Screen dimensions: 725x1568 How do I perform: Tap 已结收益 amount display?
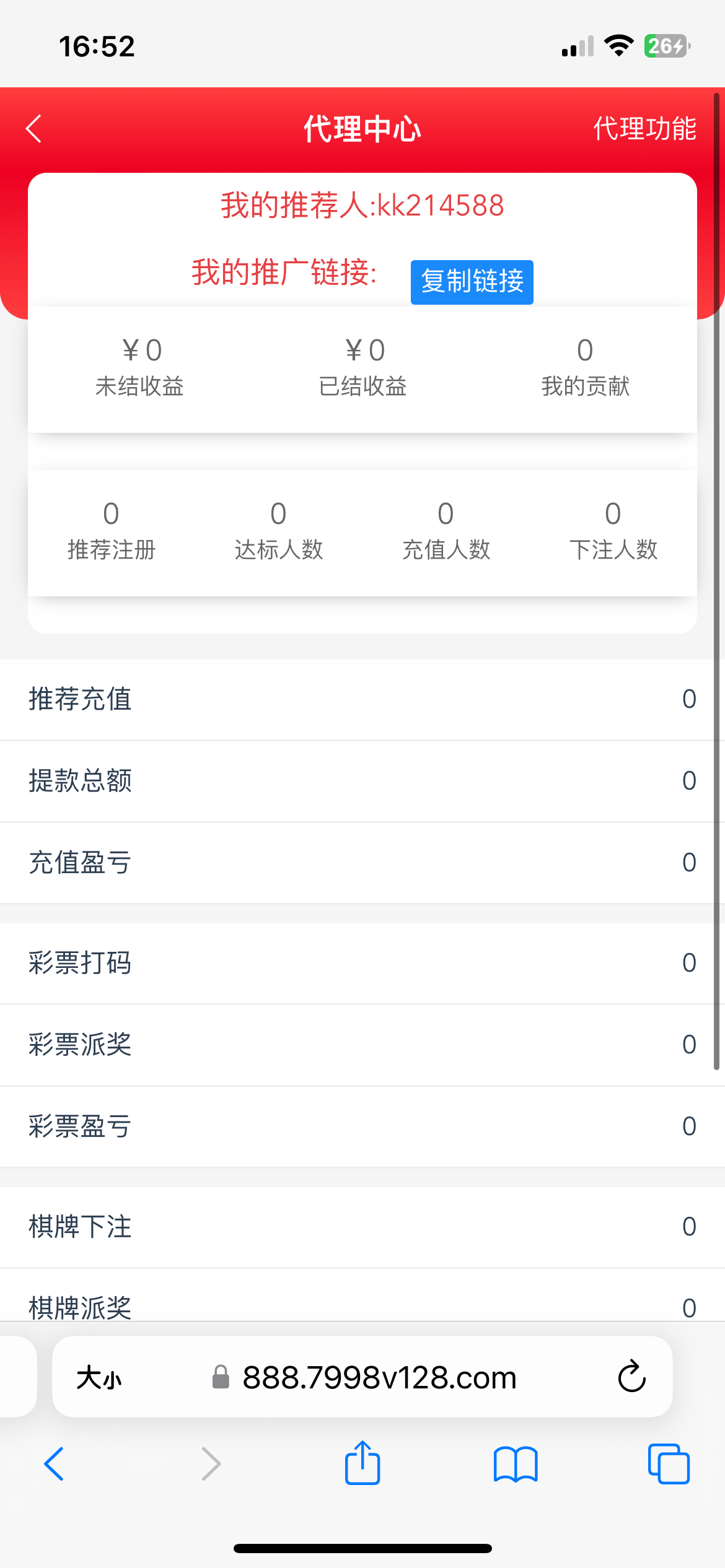coord(363,365)
